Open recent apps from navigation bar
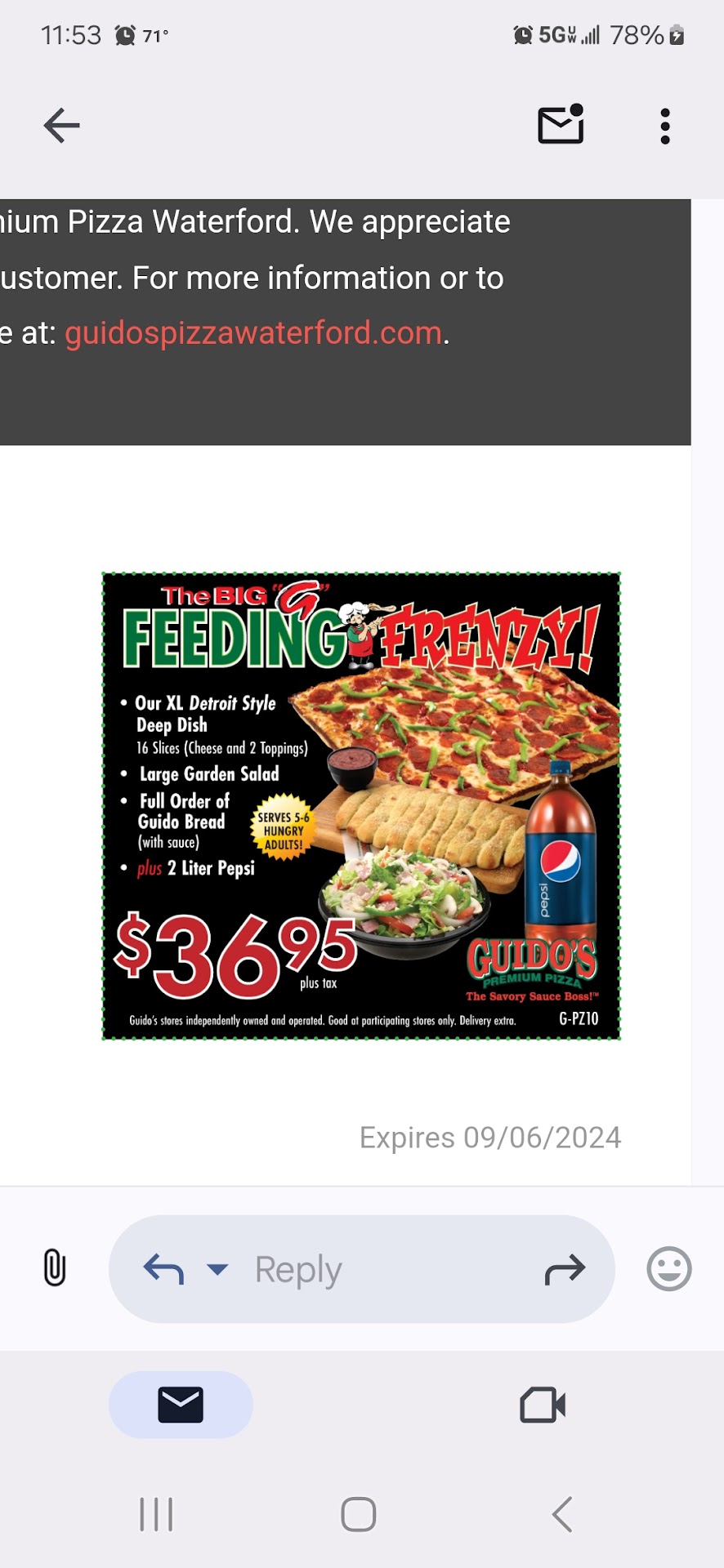724x1568 pixels. point(156,1514)
